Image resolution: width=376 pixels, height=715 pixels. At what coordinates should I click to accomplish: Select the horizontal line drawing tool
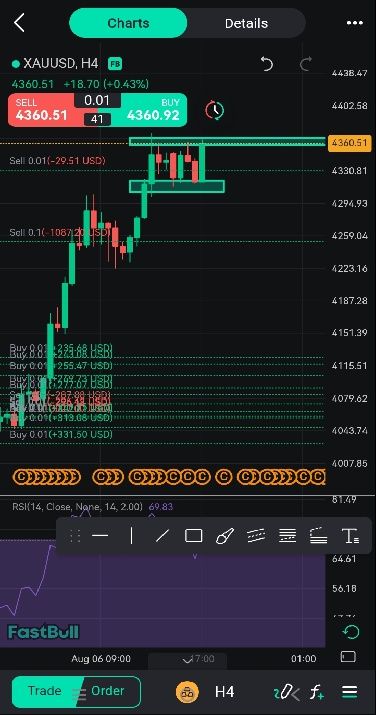pos(100,535)
